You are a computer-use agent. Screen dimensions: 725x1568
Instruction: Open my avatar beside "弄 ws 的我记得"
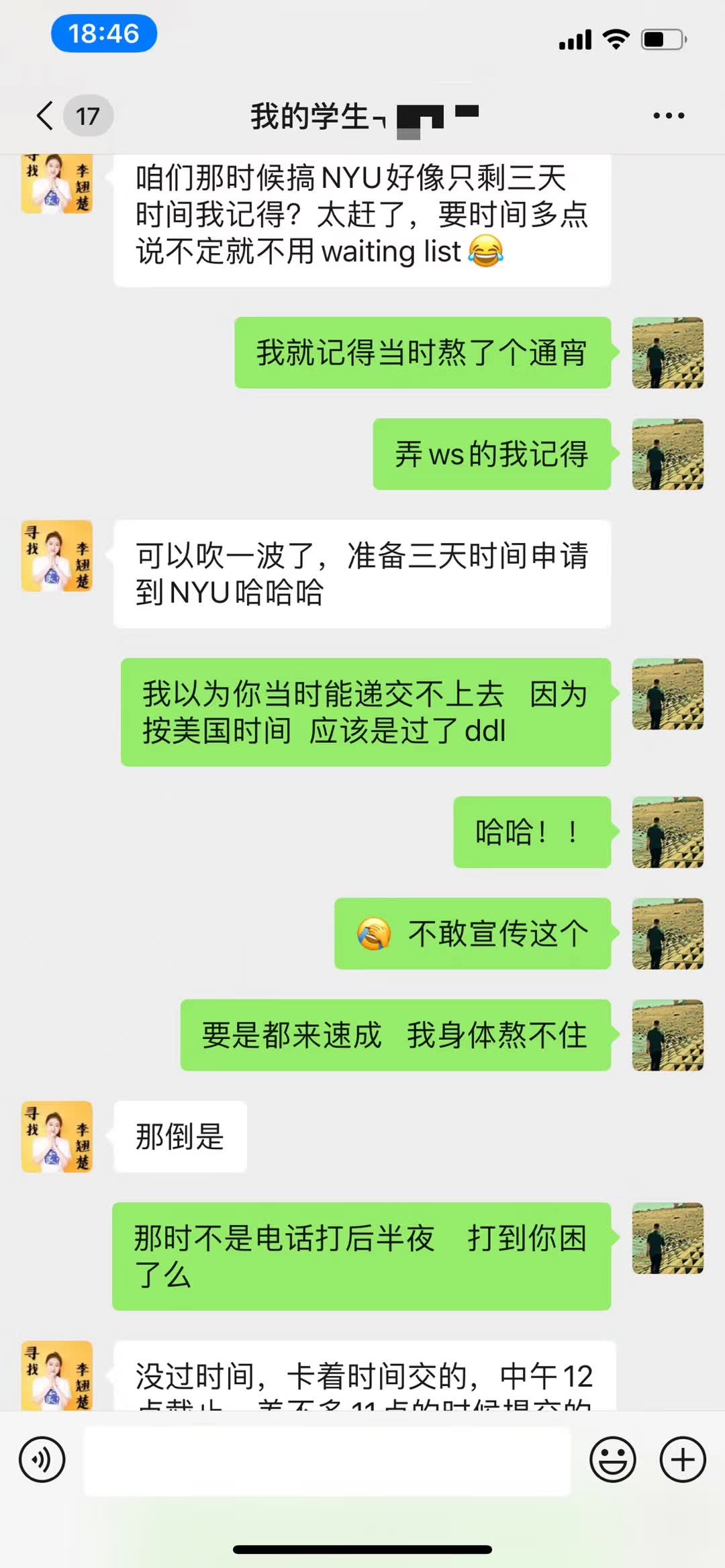click(x=667, y=454)
